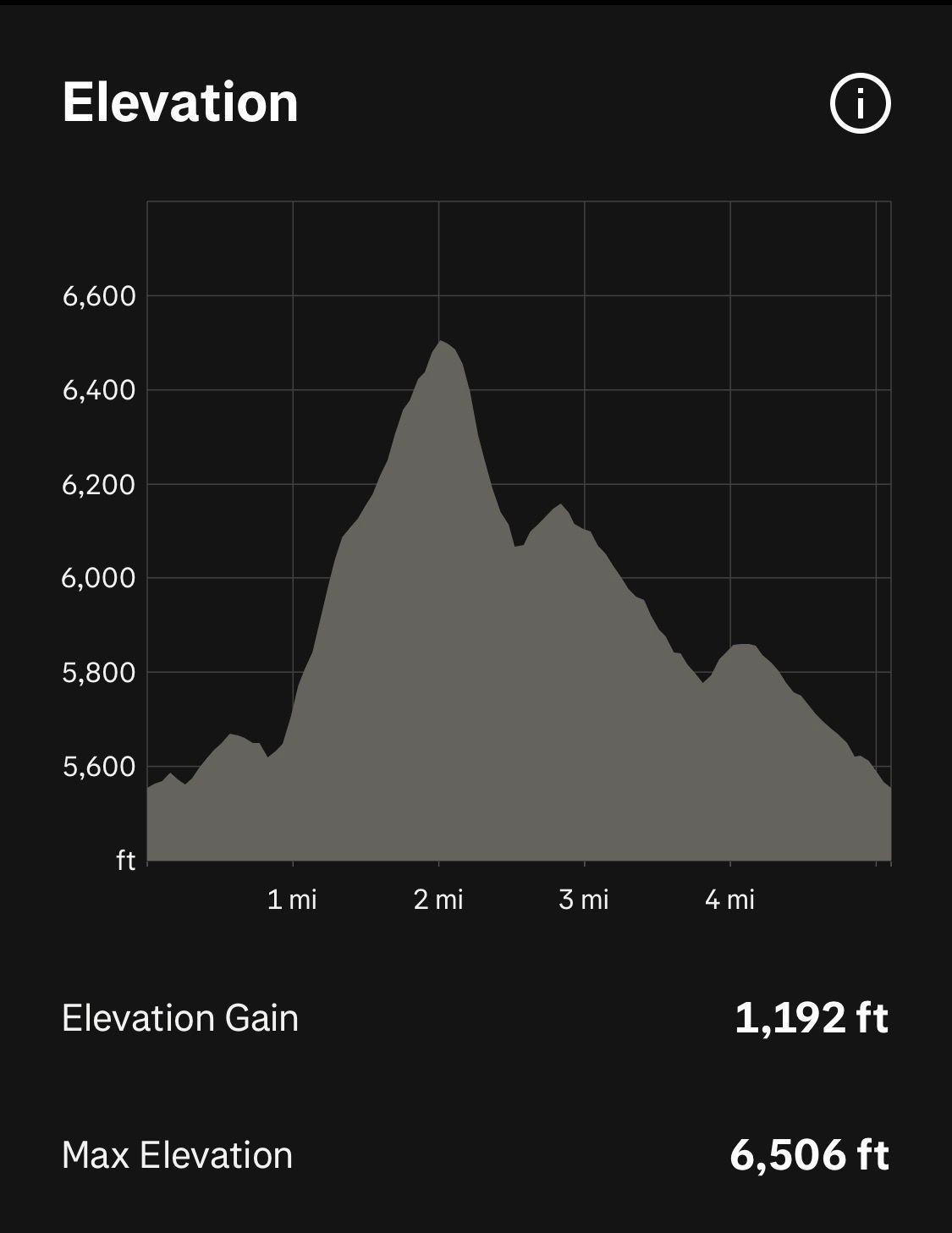Open the Elevation info icon

[860, 104]
